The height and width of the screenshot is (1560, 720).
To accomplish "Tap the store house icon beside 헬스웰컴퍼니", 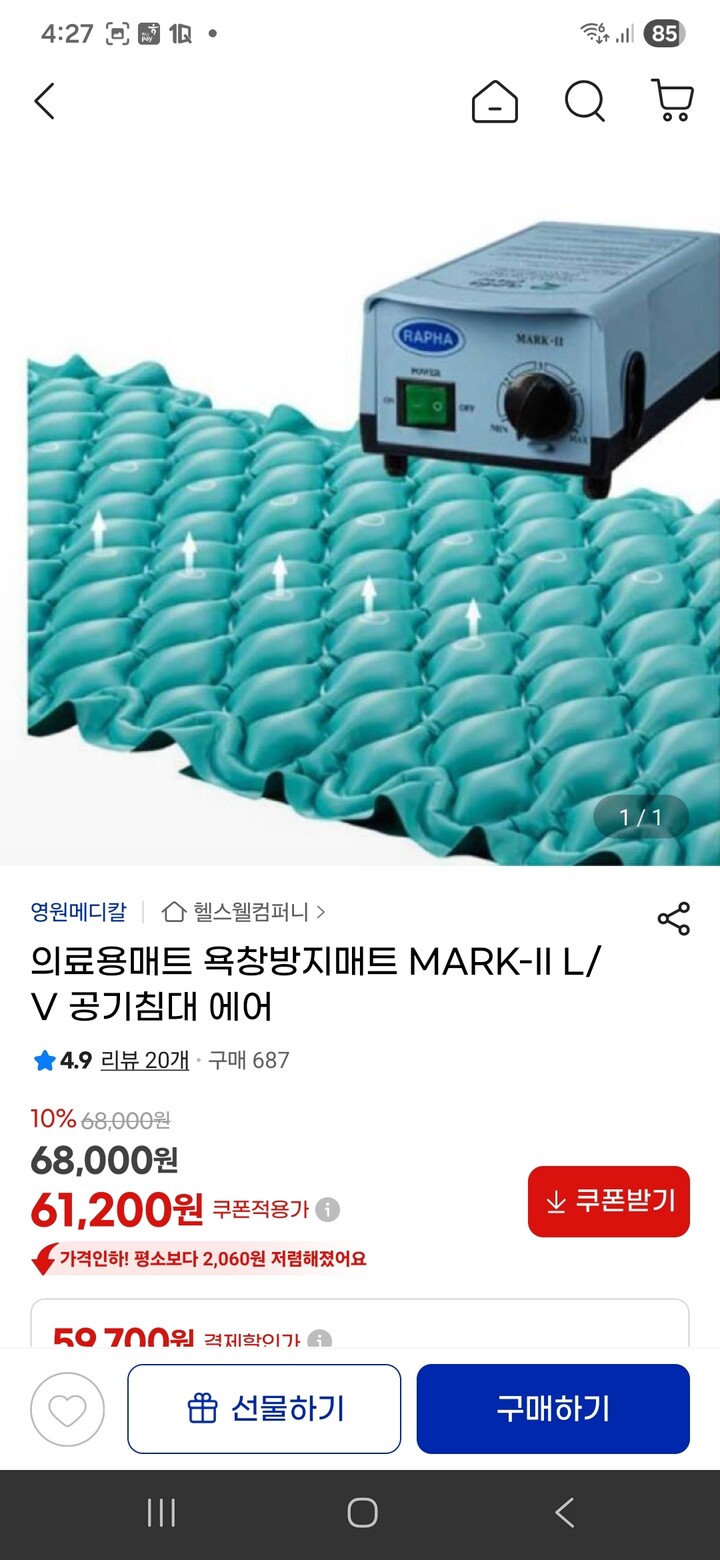I will [175, 911].
